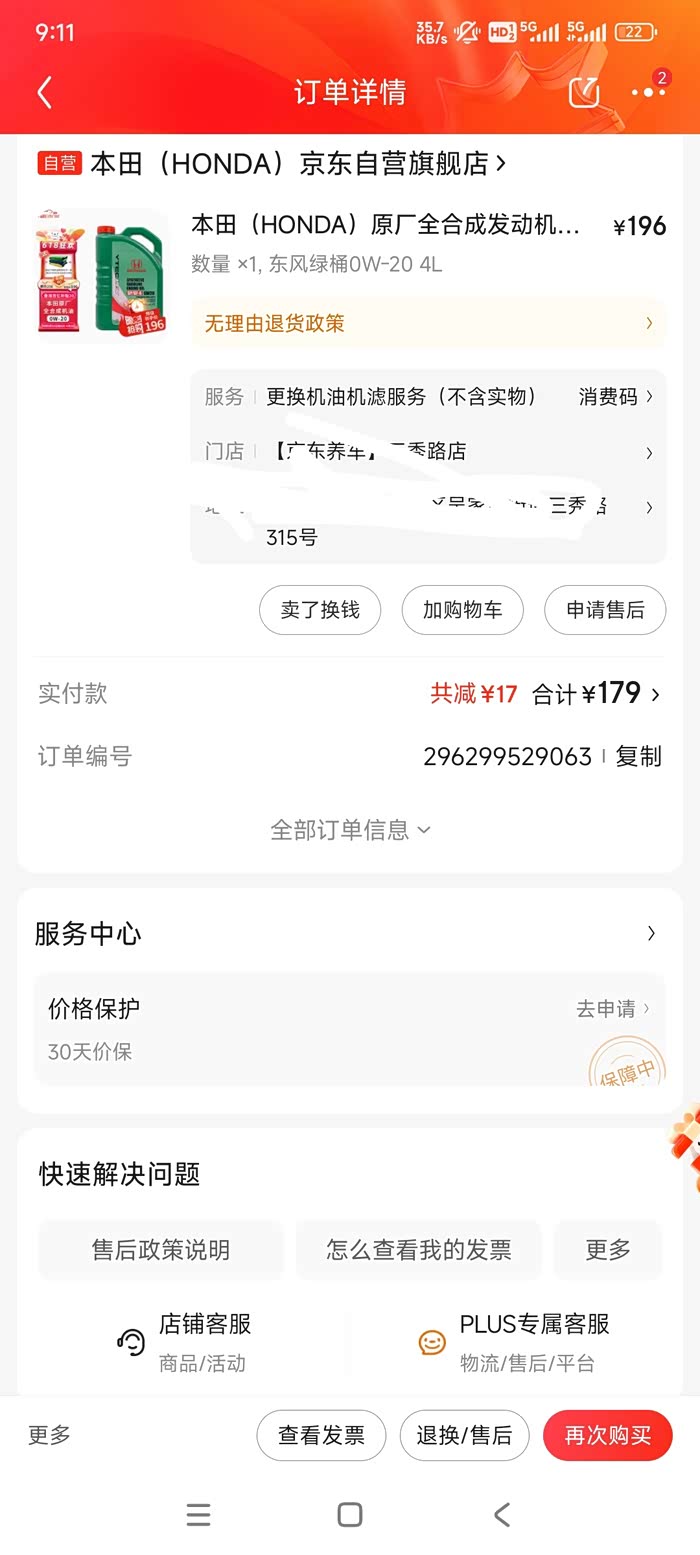Viewport: 700px width, 1555px height.
Task: Add the item via 加购物车
Action: pyautogui.click(x=462, y=610)
